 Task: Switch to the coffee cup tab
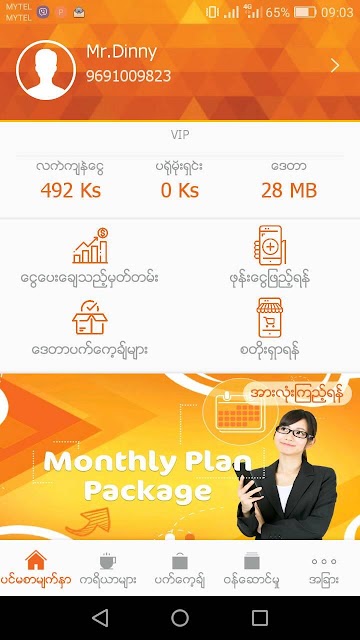[108, 568]
